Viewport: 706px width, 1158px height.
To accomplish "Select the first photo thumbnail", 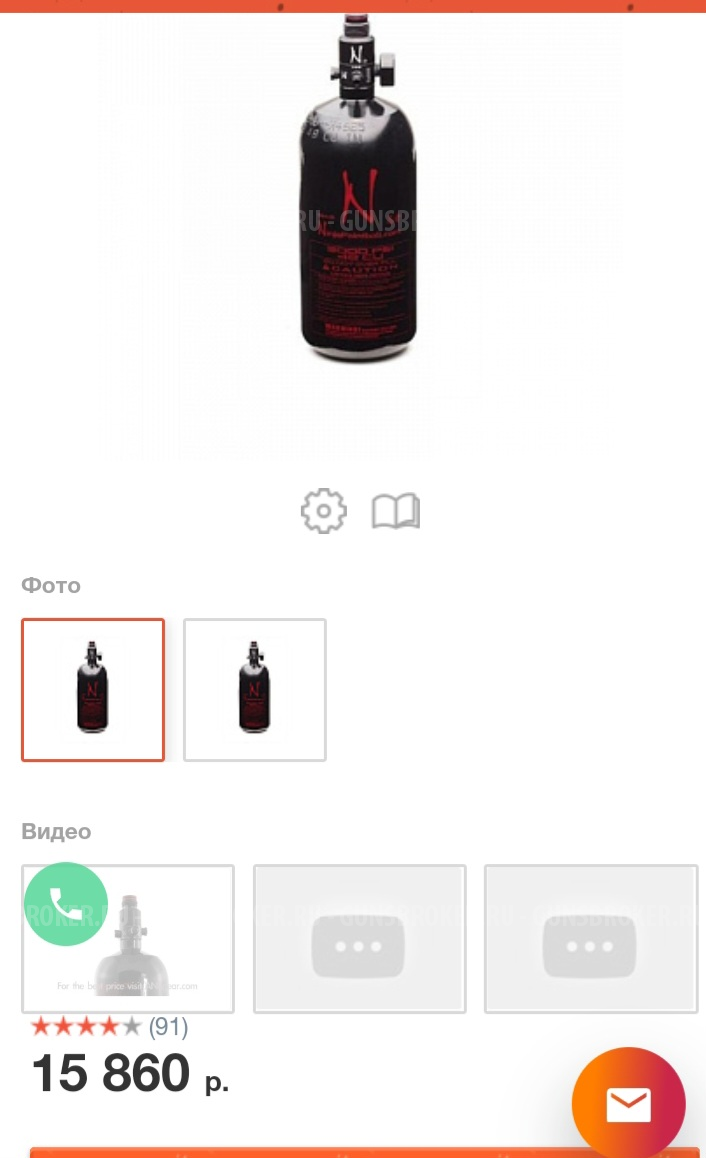I will [x=93, y=690].
